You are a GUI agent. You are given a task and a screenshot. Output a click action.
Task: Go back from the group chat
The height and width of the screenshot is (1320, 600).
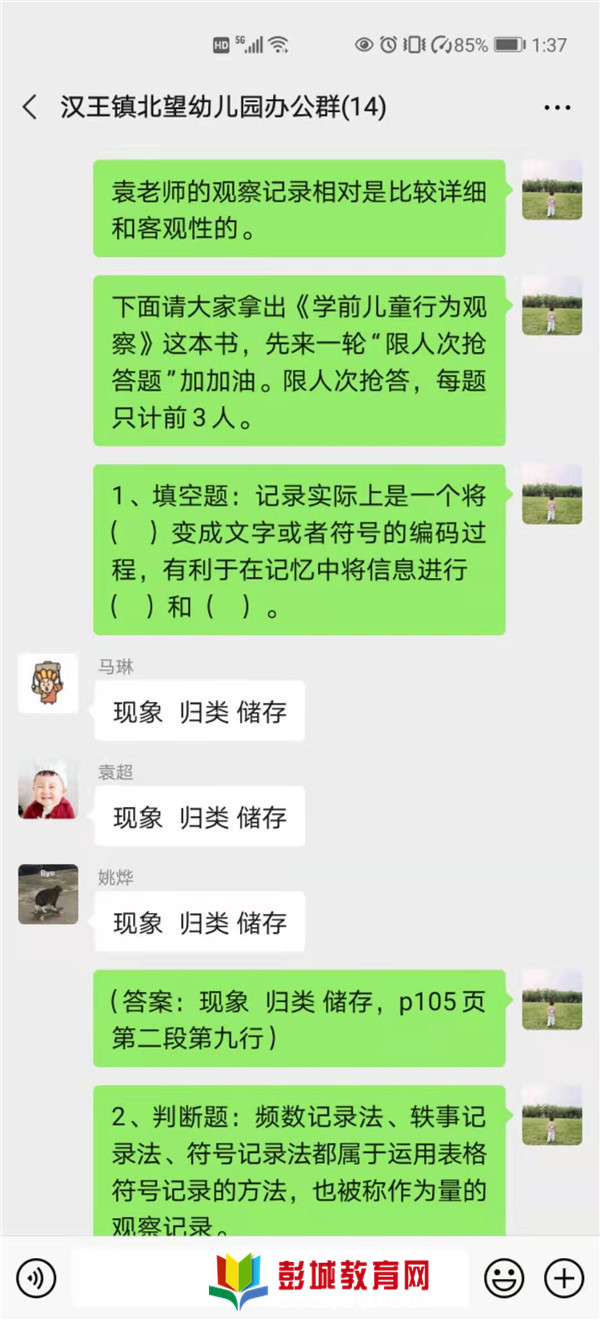[30, 107]
